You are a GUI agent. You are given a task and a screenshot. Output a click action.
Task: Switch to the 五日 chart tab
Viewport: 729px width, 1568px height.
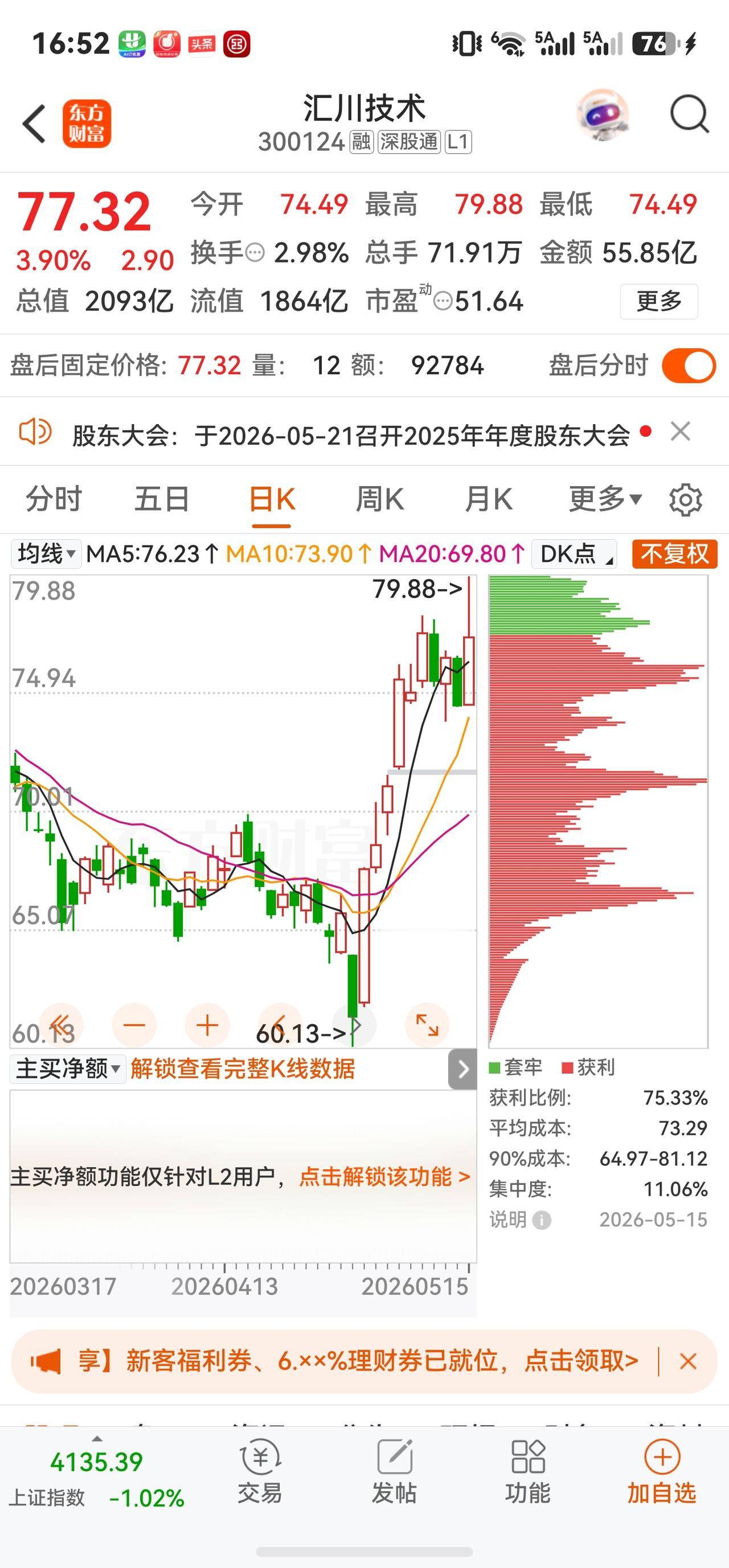[x=162, y=499]
